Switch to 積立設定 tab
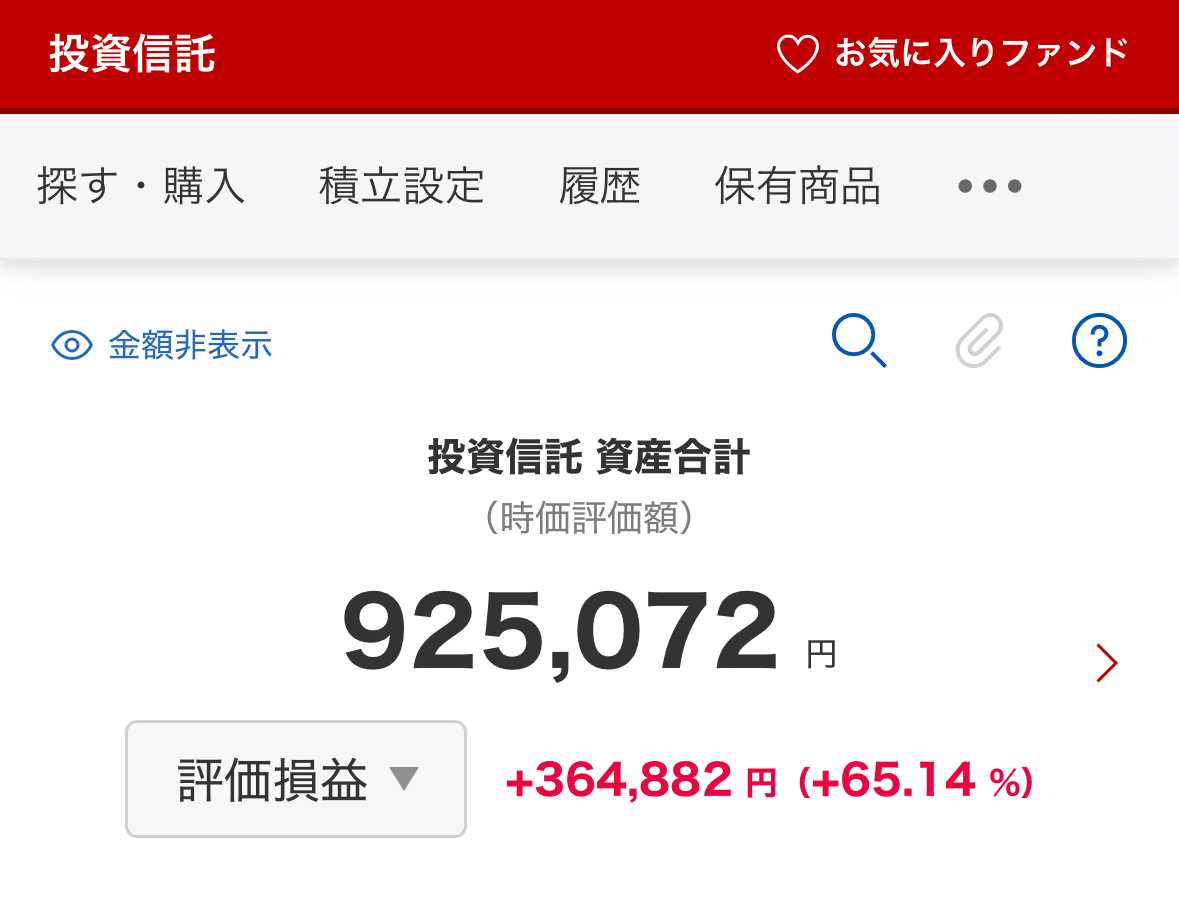1179x898 pixels. point(401,186)
